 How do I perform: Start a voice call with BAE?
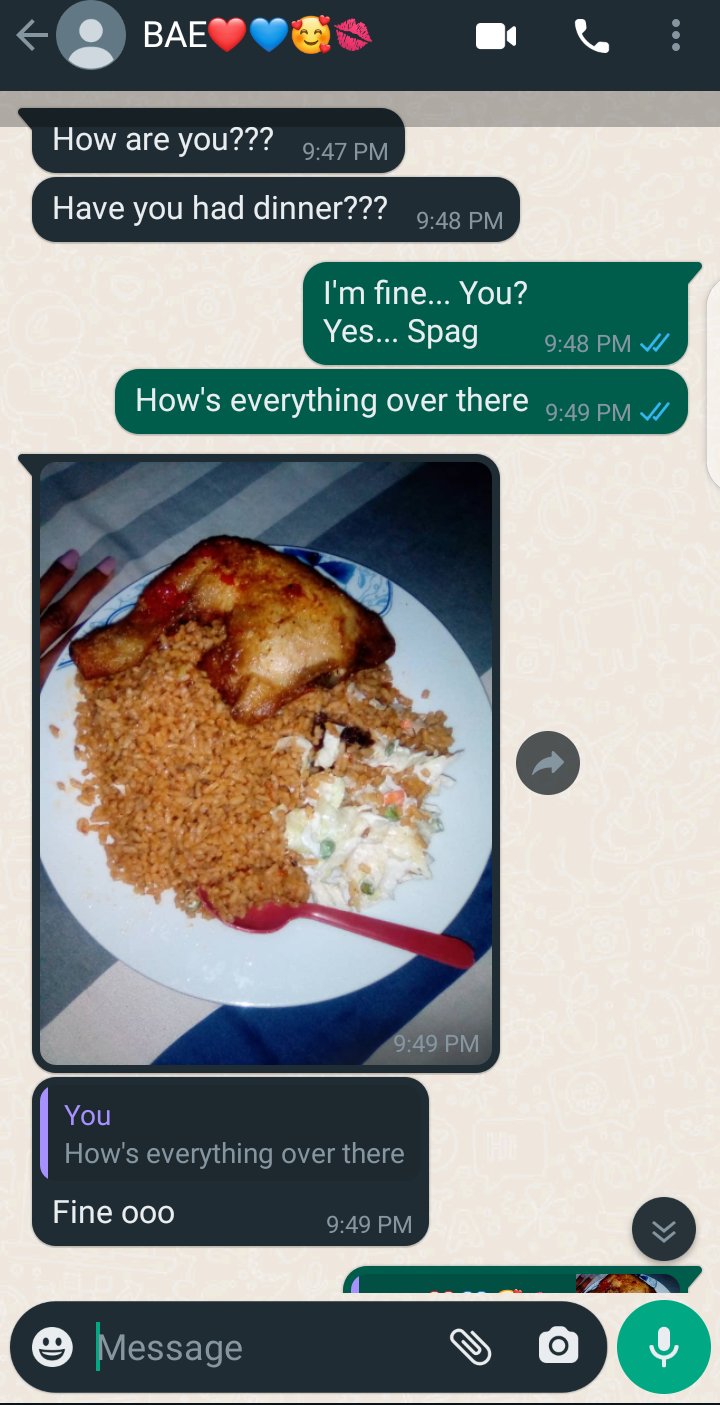coord(591,37)
